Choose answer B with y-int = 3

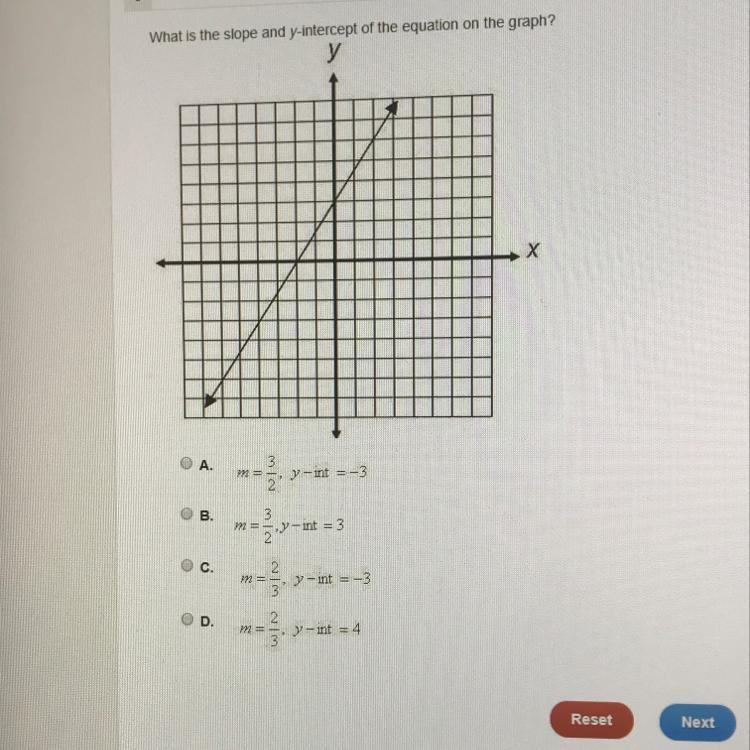click(x=186, y=515)
